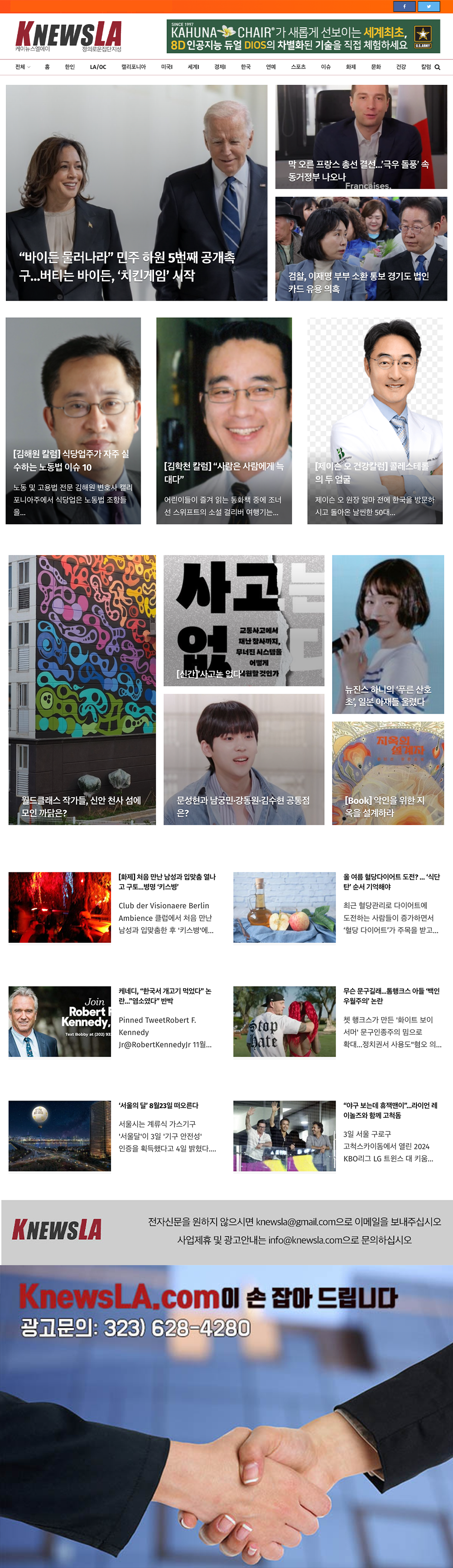This screenshot has width=453, height=1568.
Task: Open the 서울의 달 8월23일 article
Action: point(158,1105)
